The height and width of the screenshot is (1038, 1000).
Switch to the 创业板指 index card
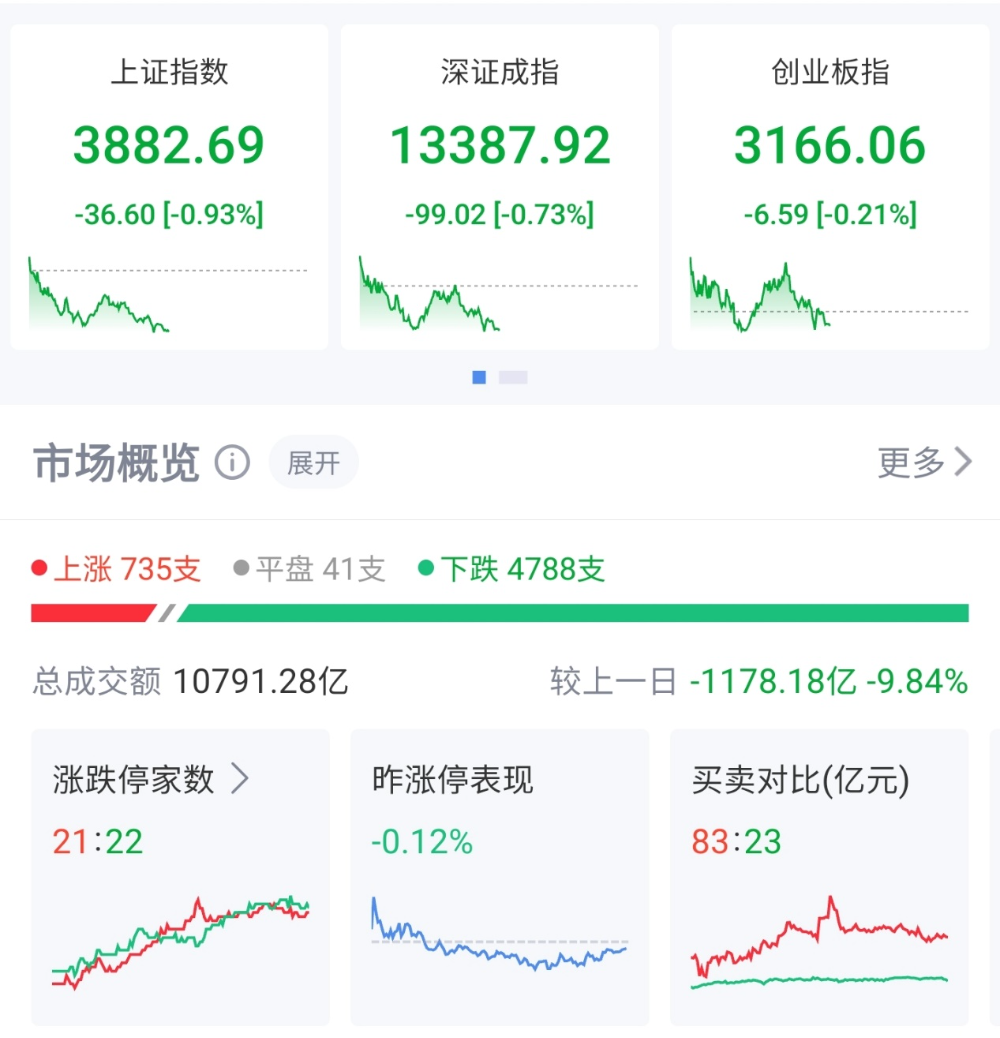point(830,185)
